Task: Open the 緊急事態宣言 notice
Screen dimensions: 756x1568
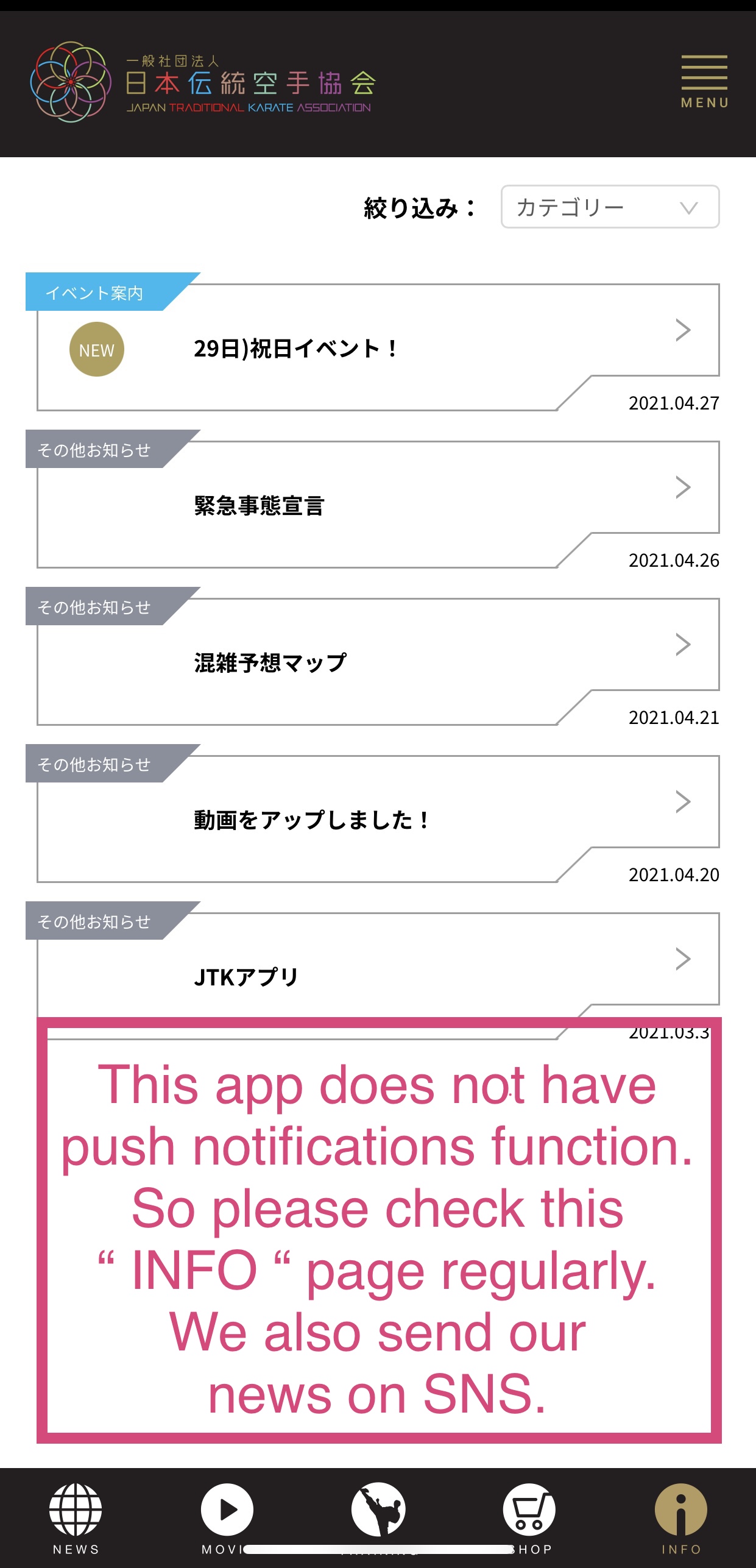Action: [378, 505]
